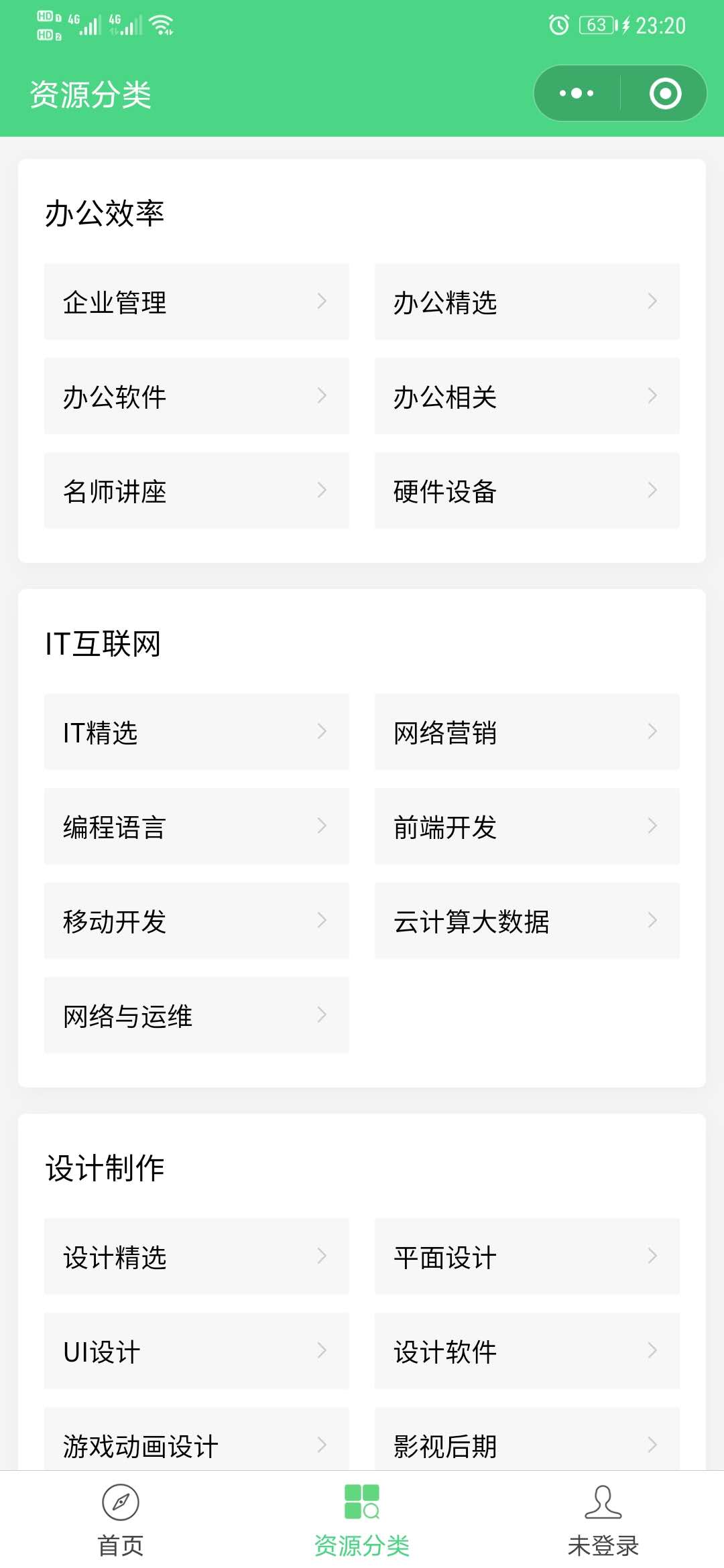Screen dimensions: 724x1568
Task: Open the 移动开发 category
Action: tap(196, 921)
